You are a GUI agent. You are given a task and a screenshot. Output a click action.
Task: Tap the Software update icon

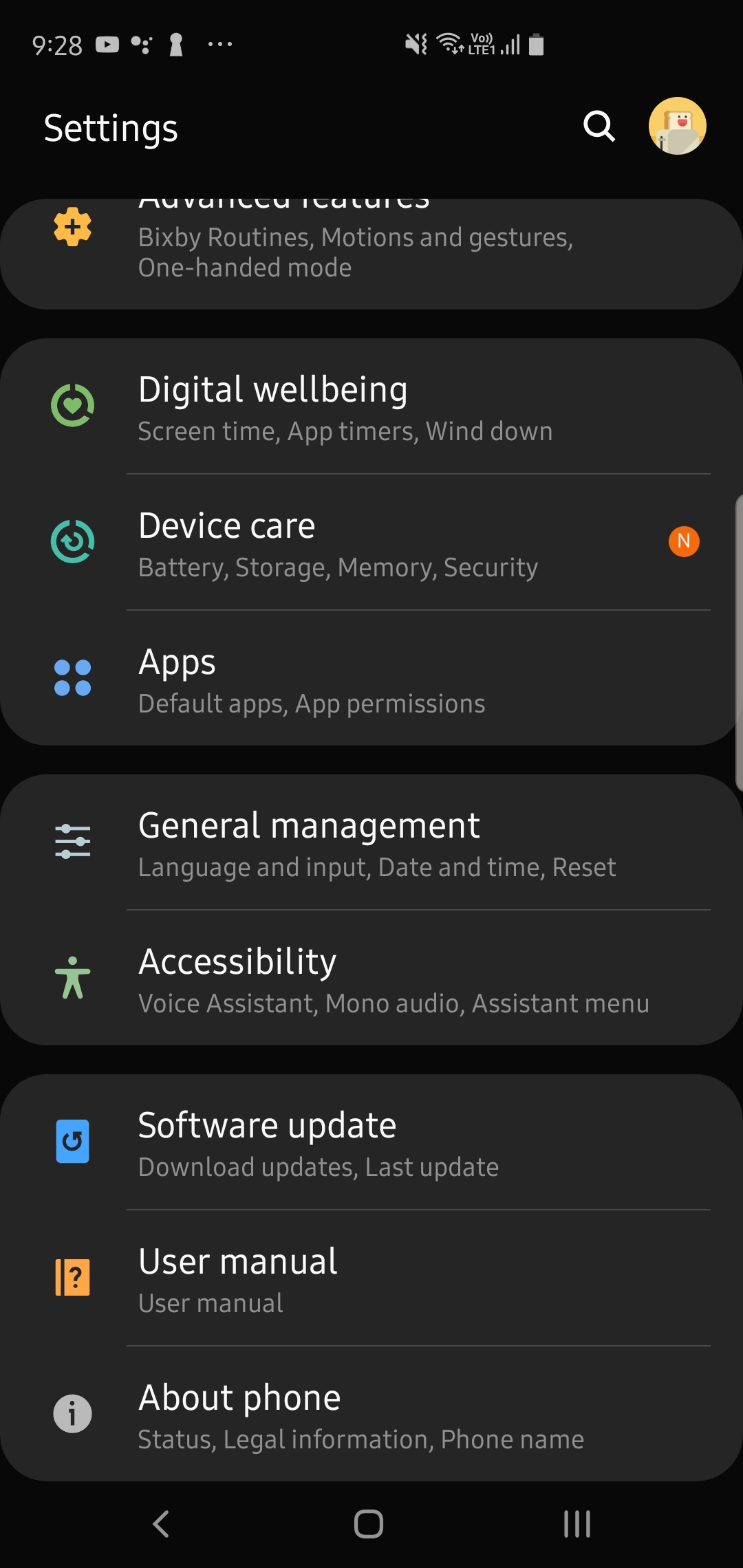(x=72, y=1140)
